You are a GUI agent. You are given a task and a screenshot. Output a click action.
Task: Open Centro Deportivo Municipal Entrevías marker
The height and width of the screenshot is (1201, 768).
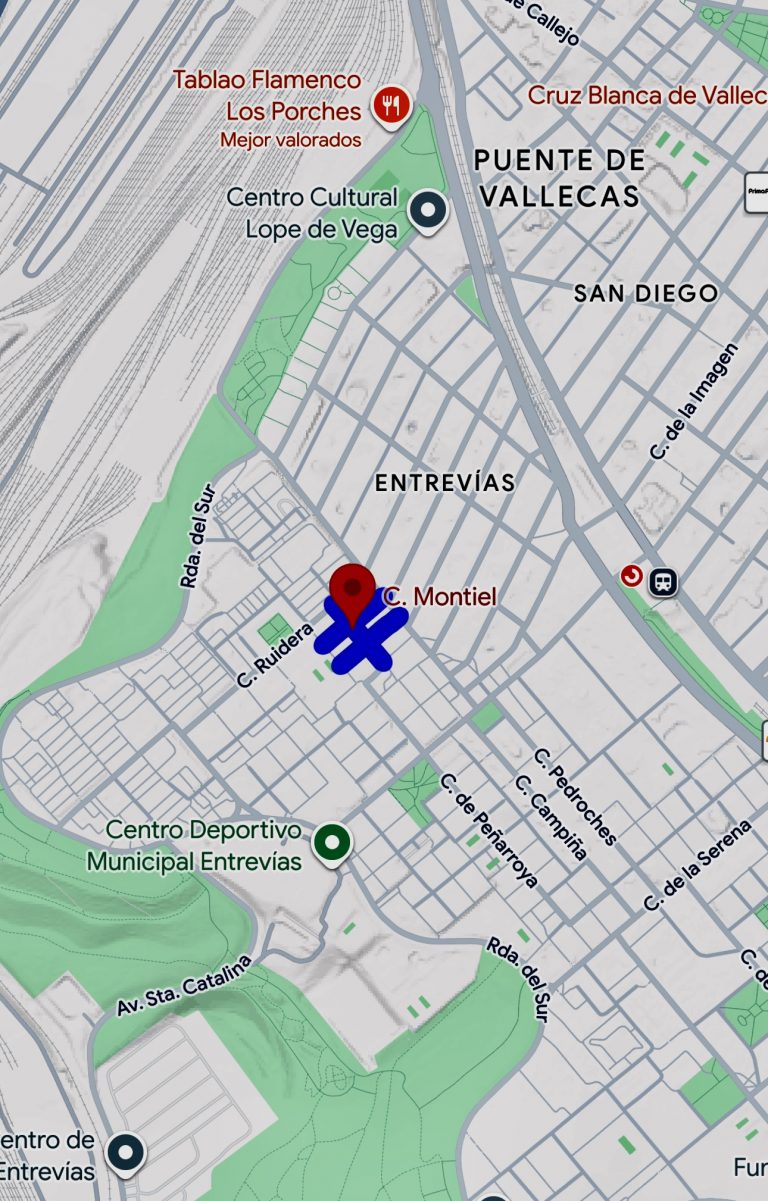pyautogui.click(x=331, y=843)
